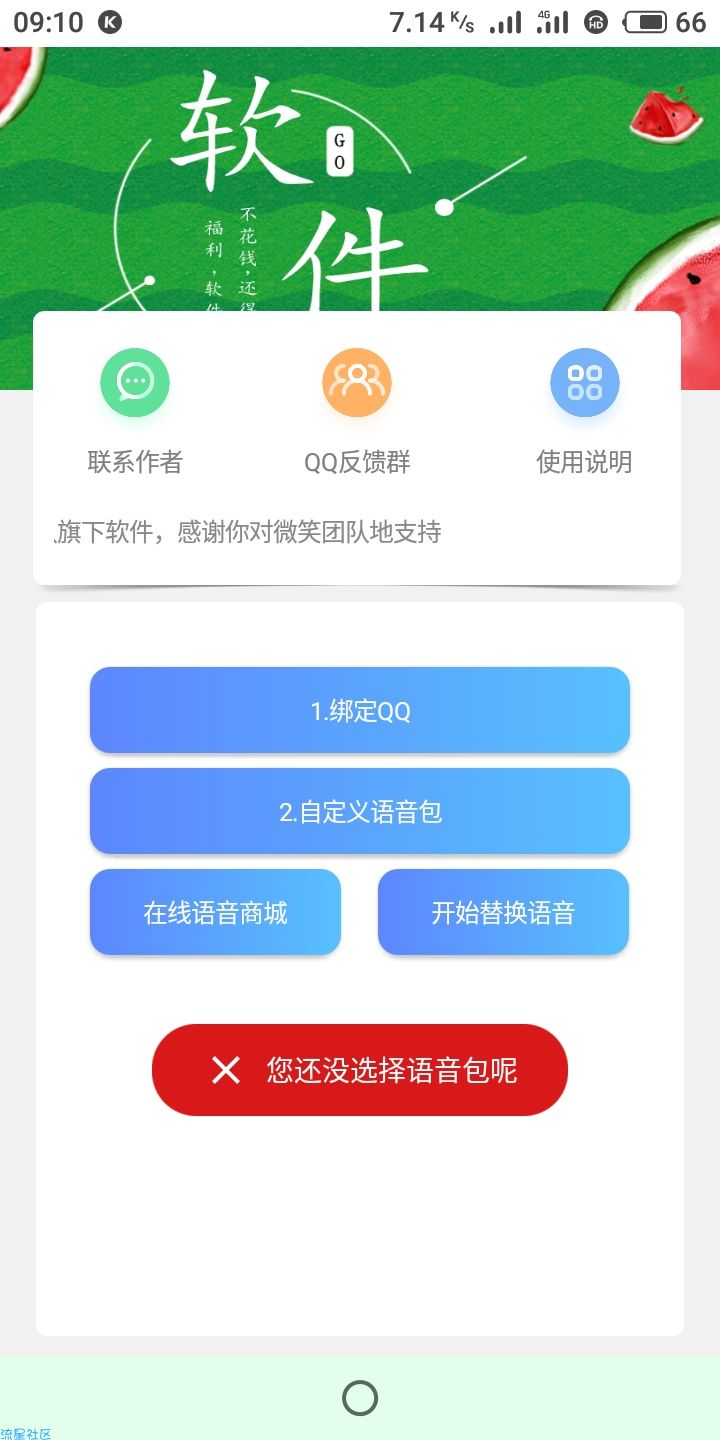Tap the red 您还没选择语音包呢 button
This screenshot has width=720, height=1440.
360,1070
